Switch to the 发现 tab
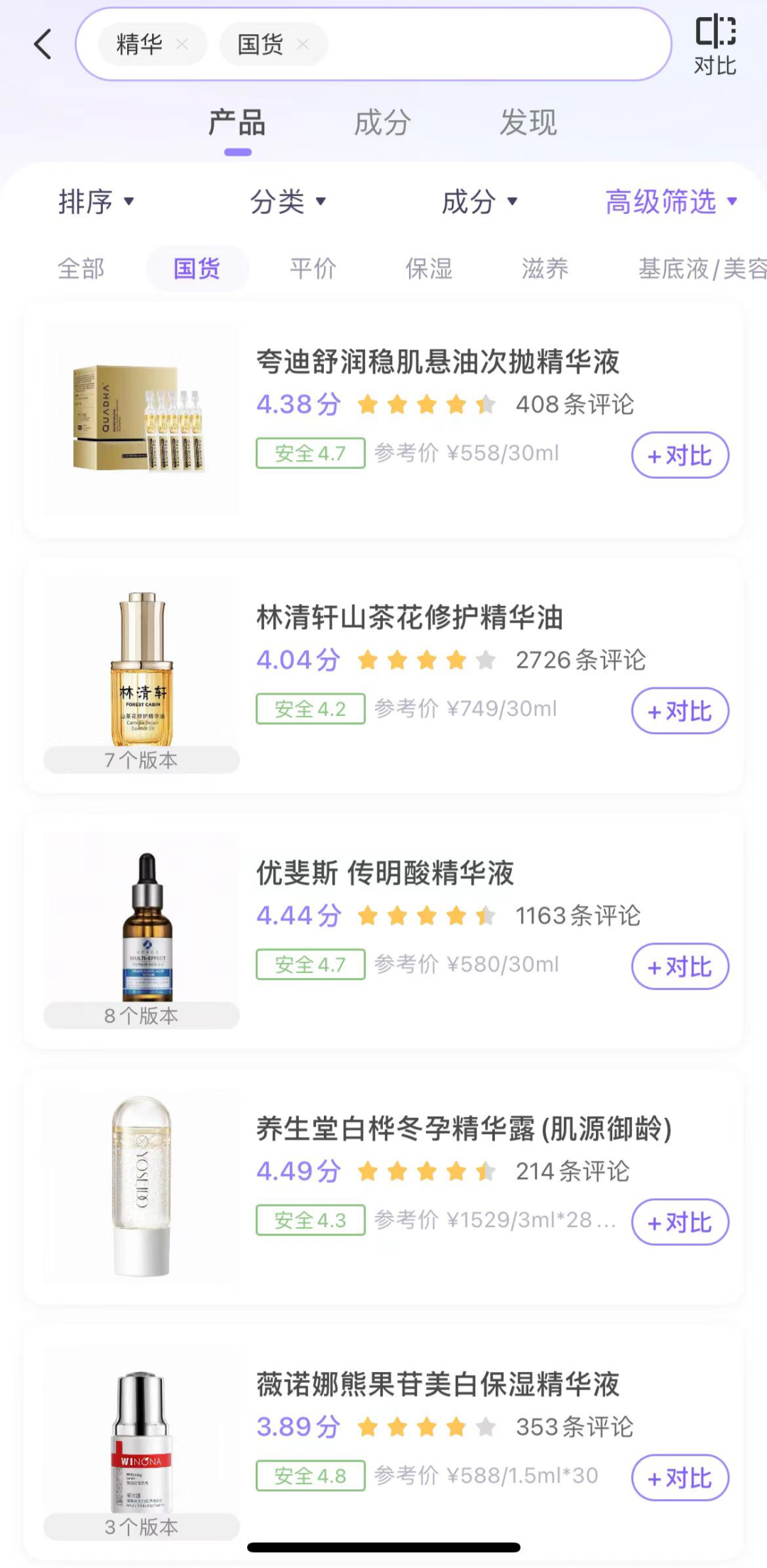Screen dimensions: 767x1568 528,123
